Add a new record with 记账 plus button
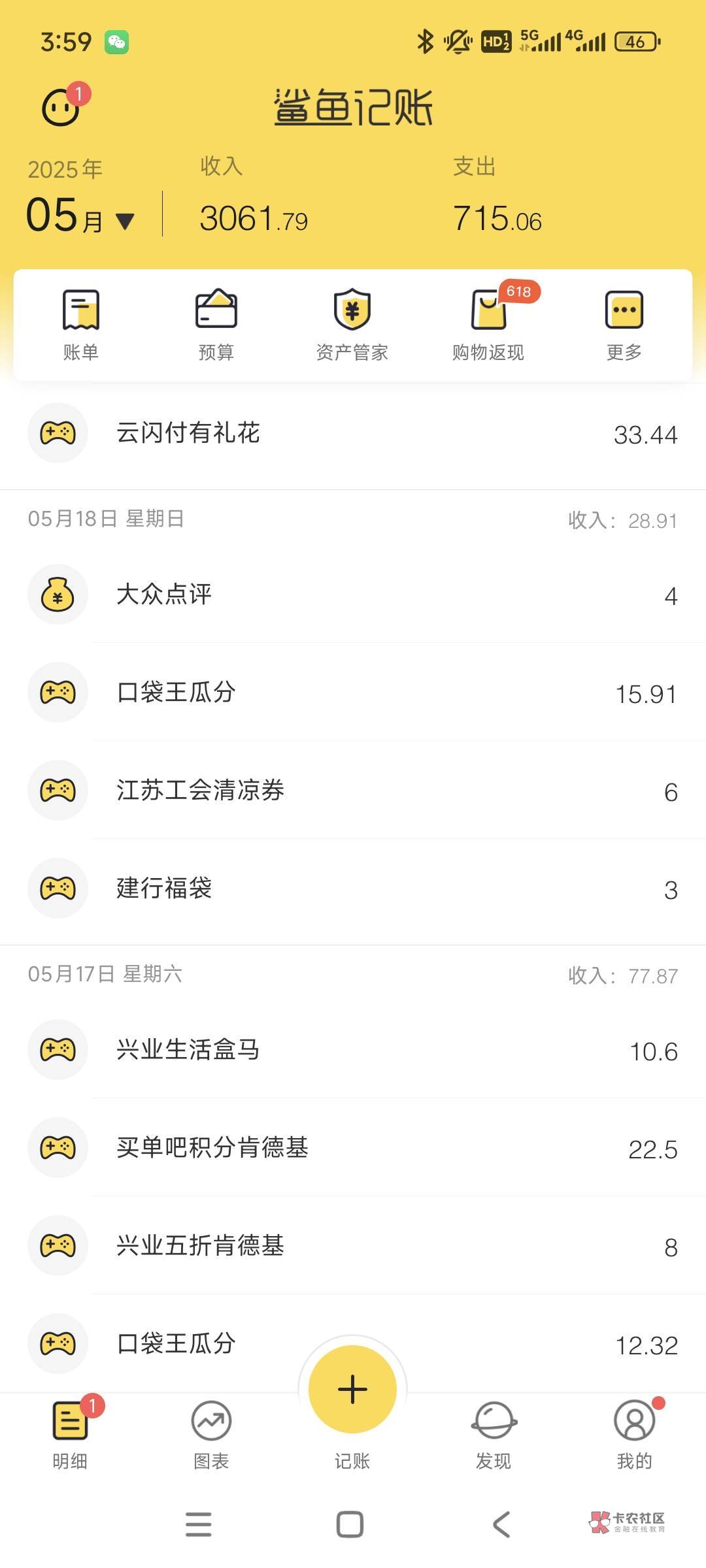This screenshot has height=1568, width=706. pos(352,1389)
